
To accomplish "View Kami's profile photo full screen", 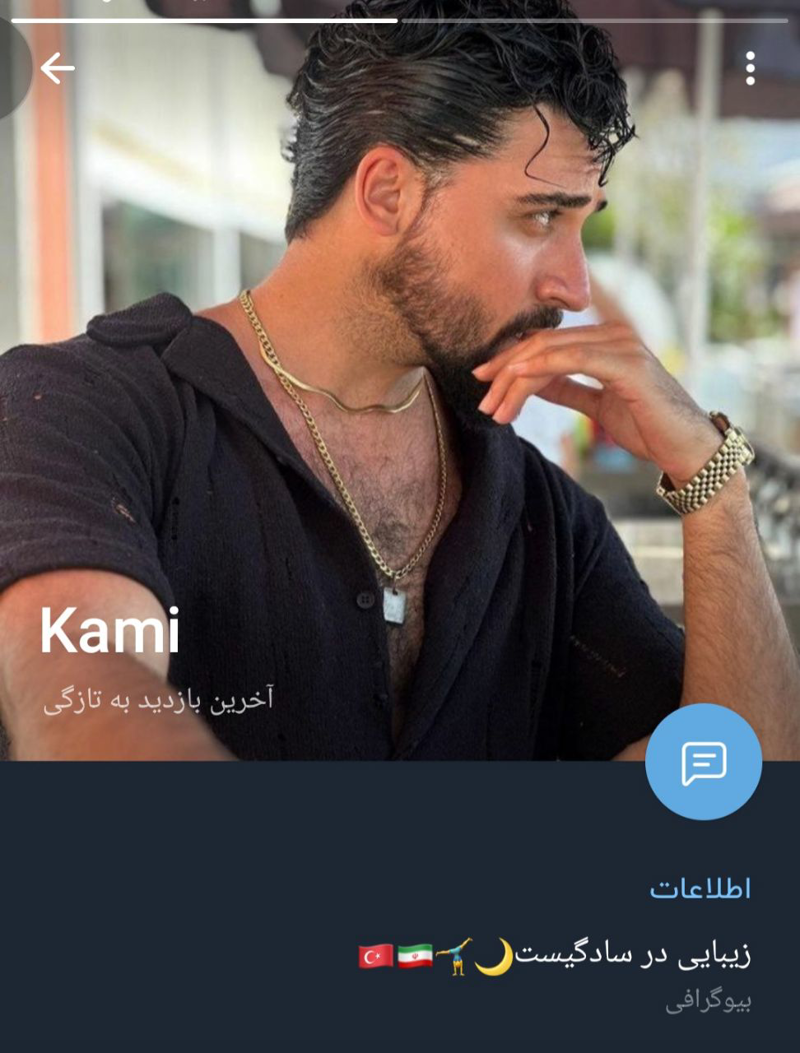I will coord(400,350).
